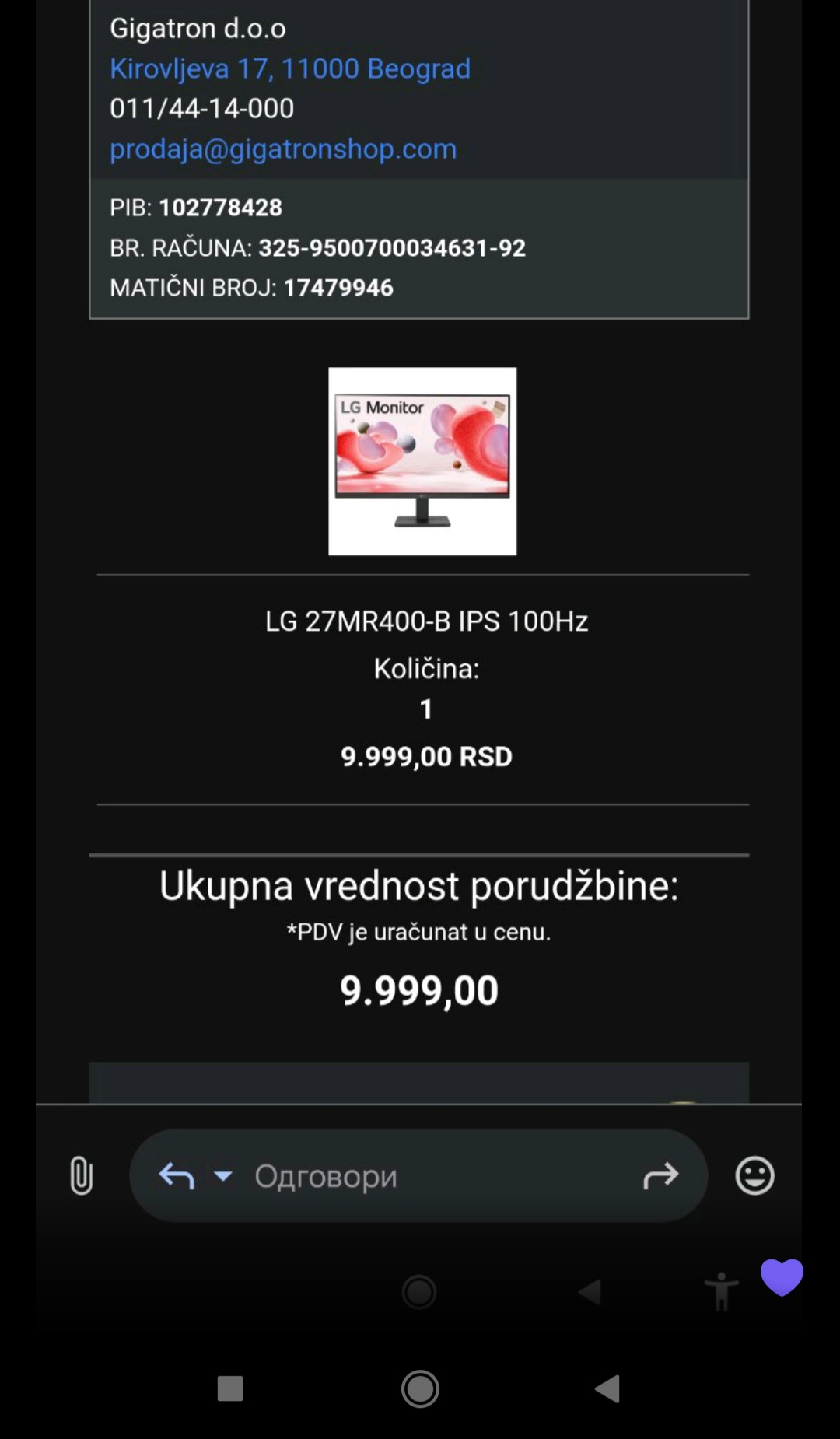Open the LG Monitor product image
Viewport: 840px width, 1439px height.
[422, 461]
